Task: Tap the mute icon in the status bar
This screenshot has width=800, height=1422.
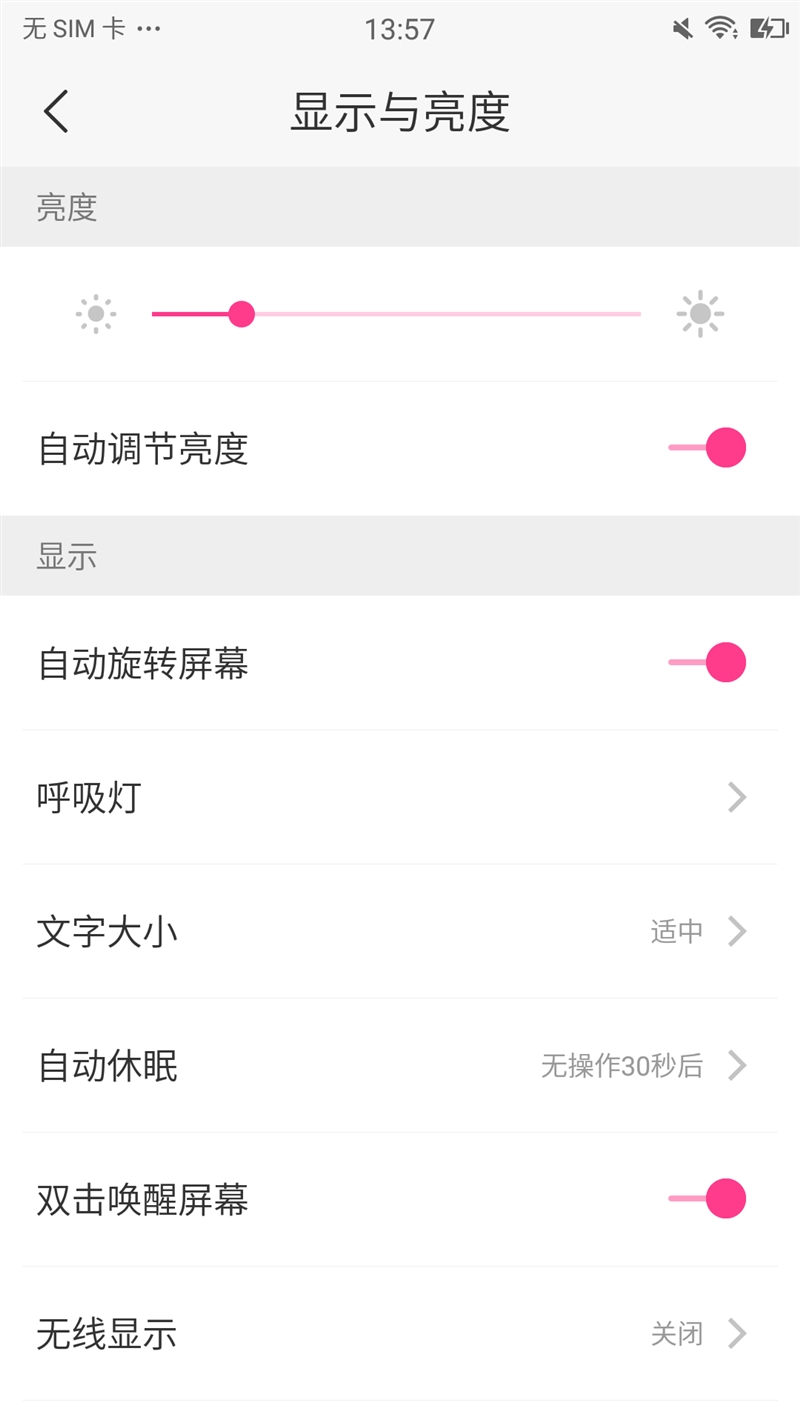Action: coord(684,27)
